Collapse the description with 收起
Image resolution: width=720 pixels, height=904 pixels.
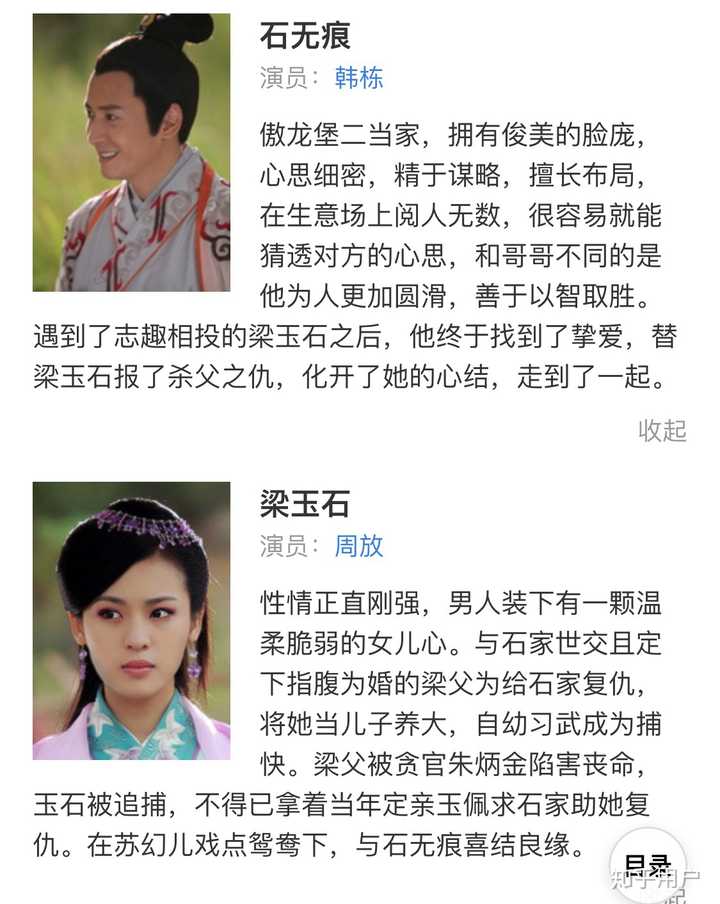(x=662, y=430)
